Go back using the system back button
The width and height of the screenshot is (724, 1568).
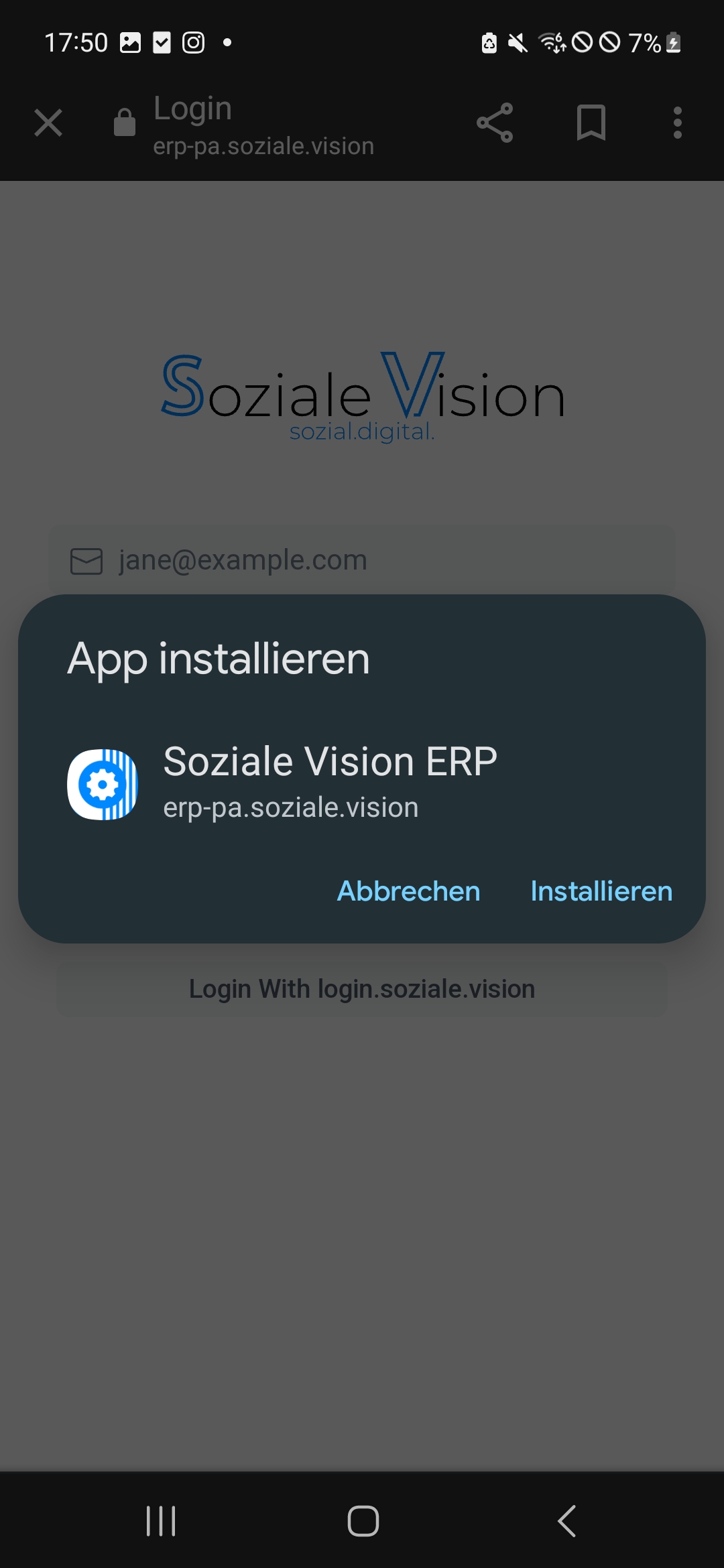pyautogui.click(x=567, y=1520)
